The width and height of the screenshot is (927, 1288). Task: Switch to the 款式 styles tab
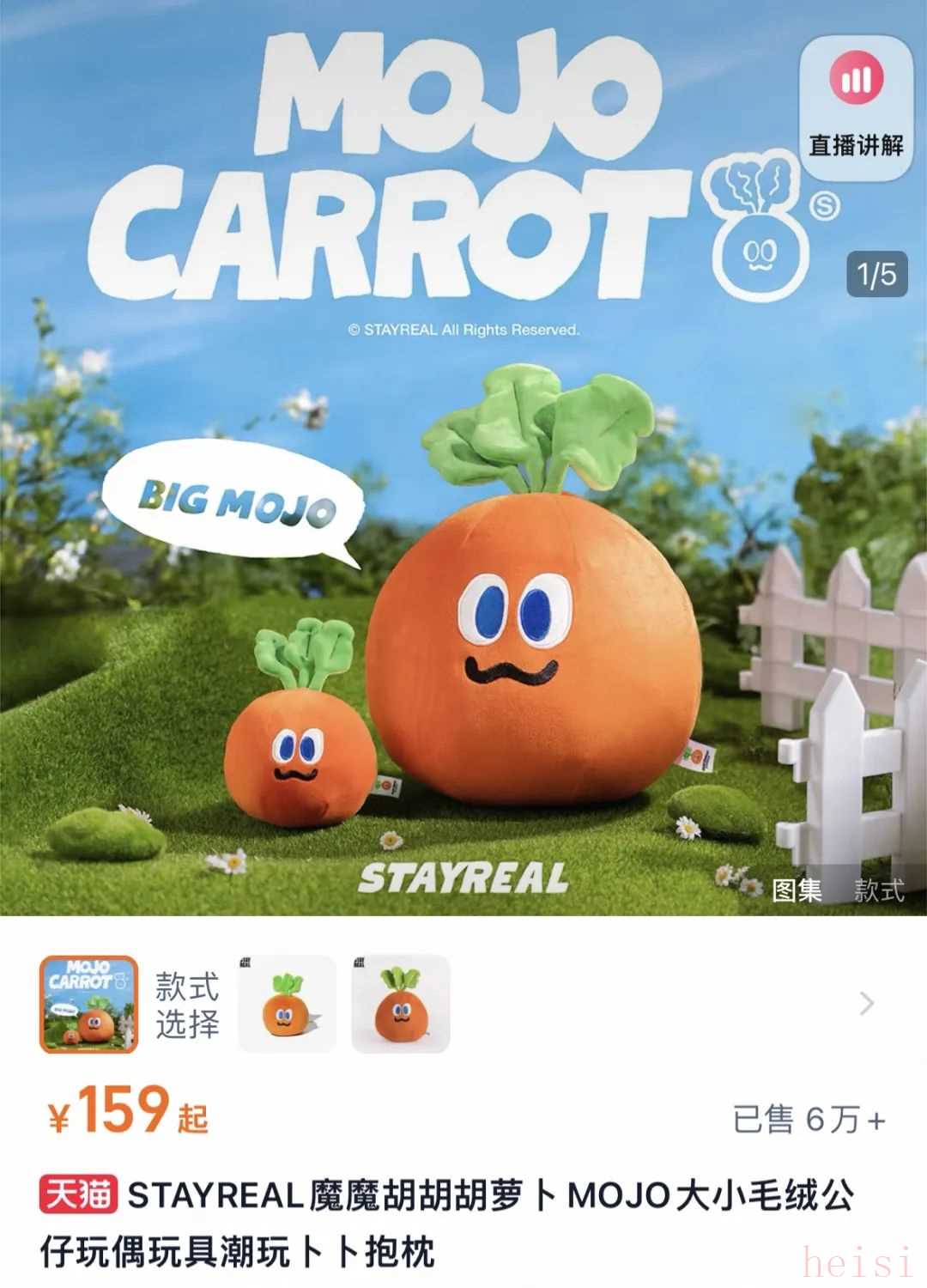[x=879, y=890]
